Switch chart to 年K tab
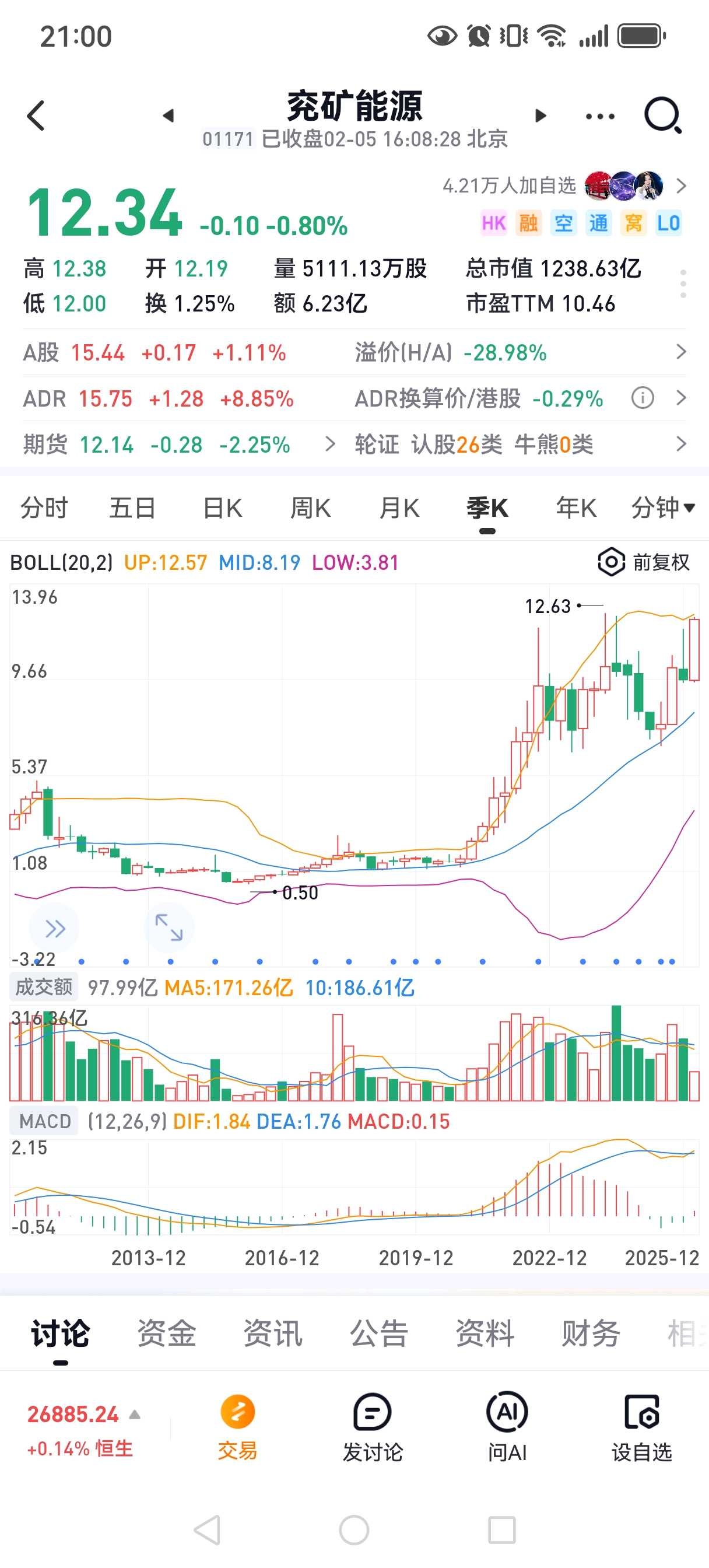This screenshot has width=709, height=1568. tap(575, 508)
